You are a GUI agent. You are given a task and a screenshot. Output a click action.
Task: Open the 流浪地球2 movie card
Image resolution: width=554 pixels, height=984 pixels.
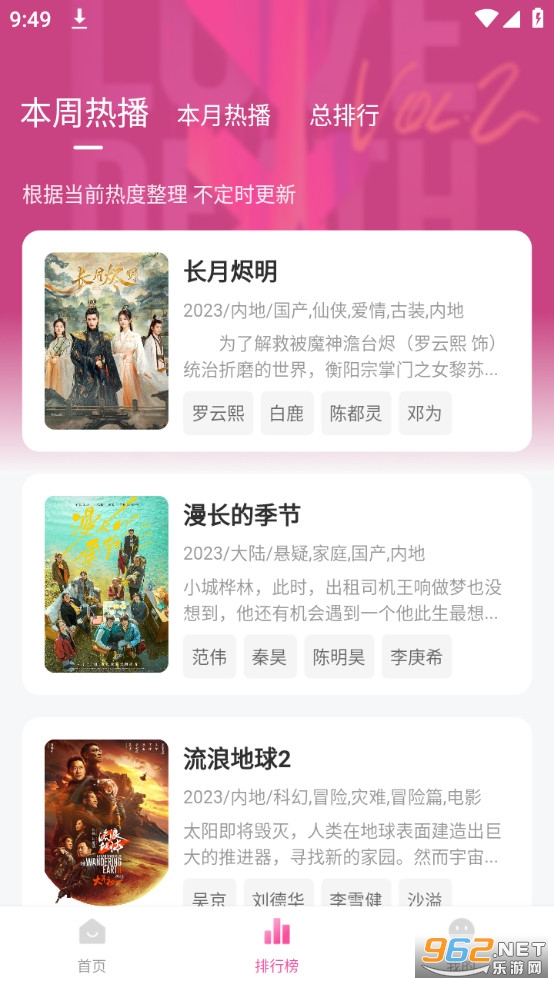[x=277, y=812]
